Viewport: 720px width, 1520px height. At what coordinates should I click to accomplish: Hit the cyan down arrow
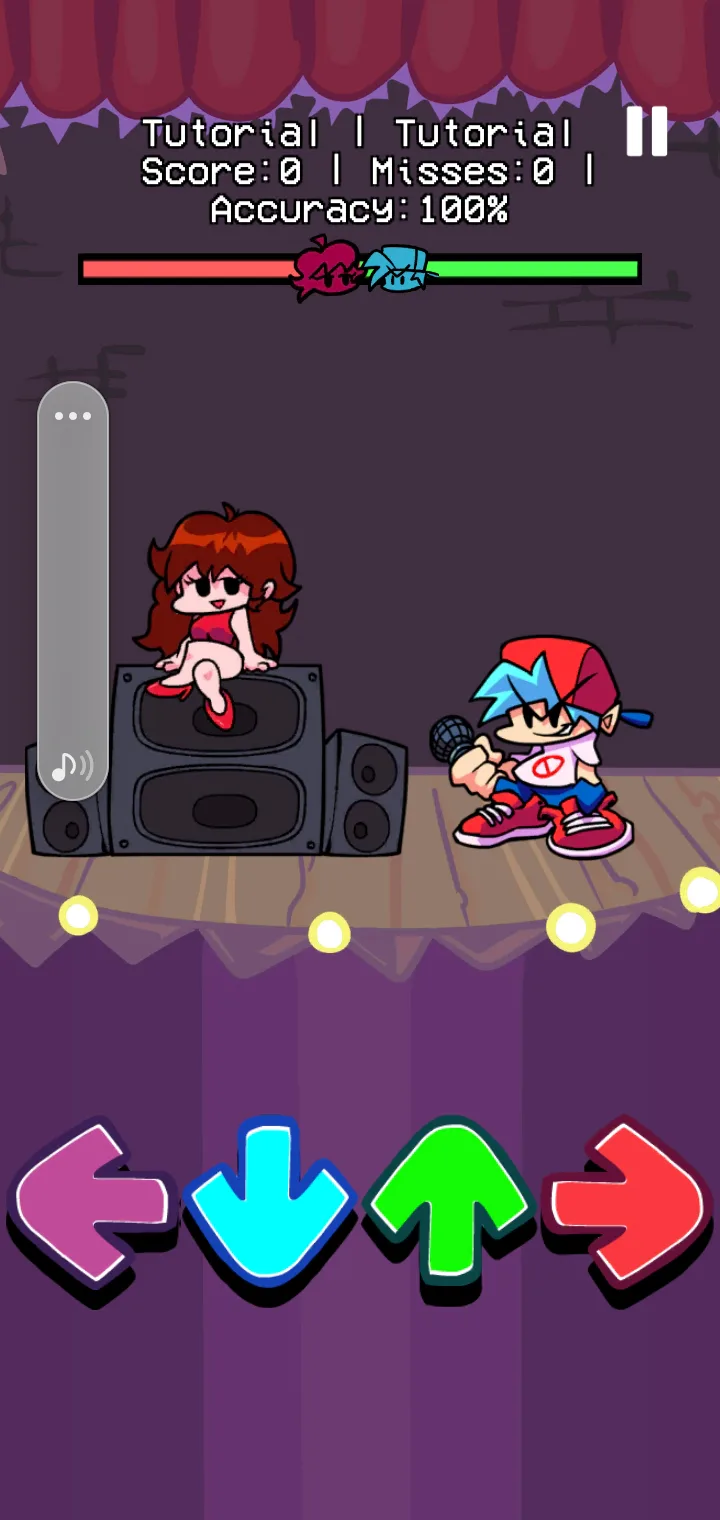click(x=270, y=1204)
